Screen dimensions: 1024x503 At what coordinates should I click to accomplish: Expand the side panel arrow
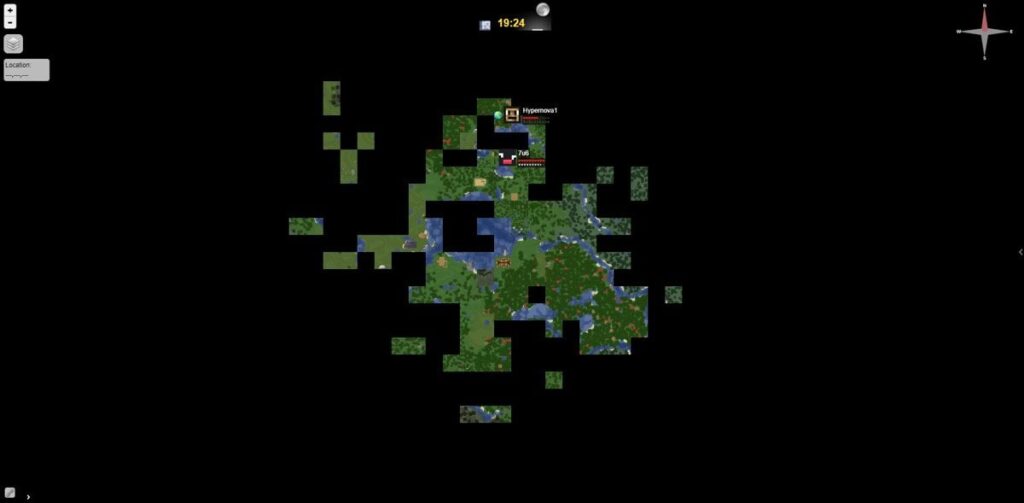(1019, 252)
